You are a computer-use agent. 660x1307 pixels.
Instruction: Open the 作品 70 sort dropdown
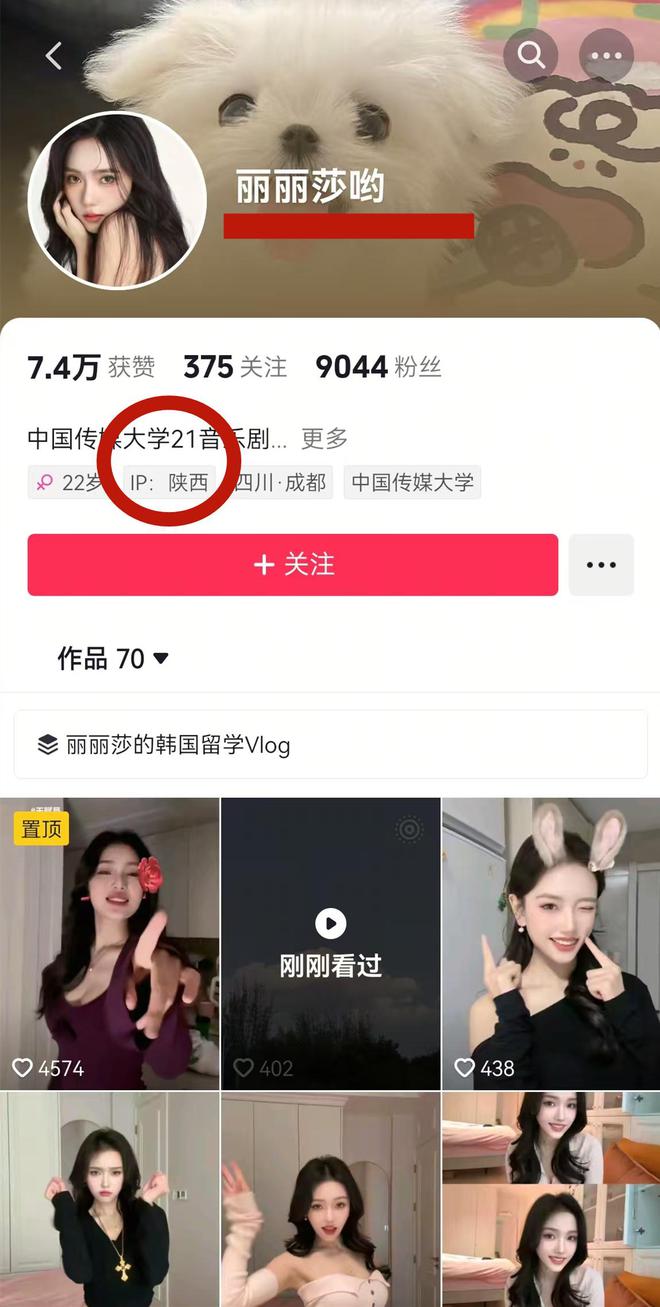pyautogui.click(x=113, y=659)
